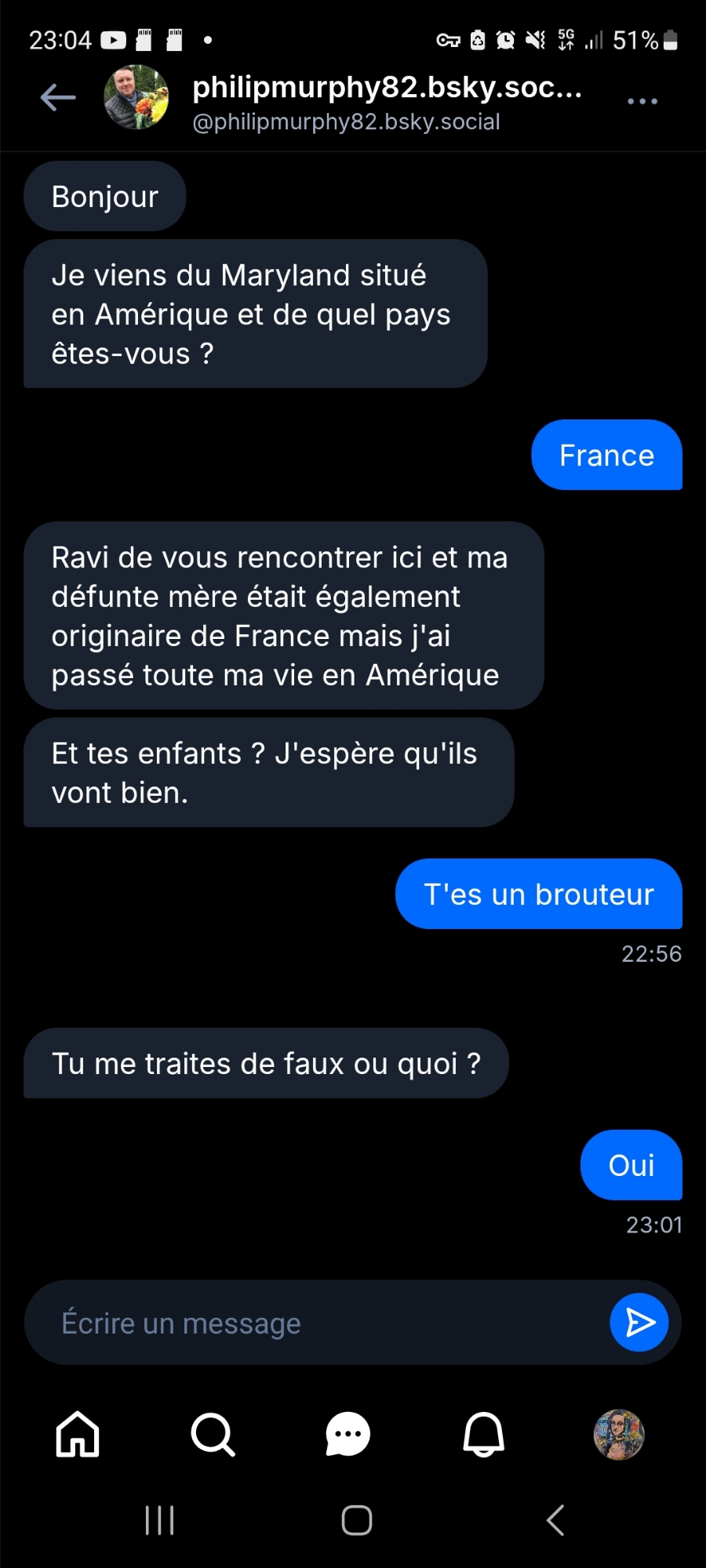Open the Chat messages tab
This screenshot has width=706, height=1568.
tap(348, 1435)
